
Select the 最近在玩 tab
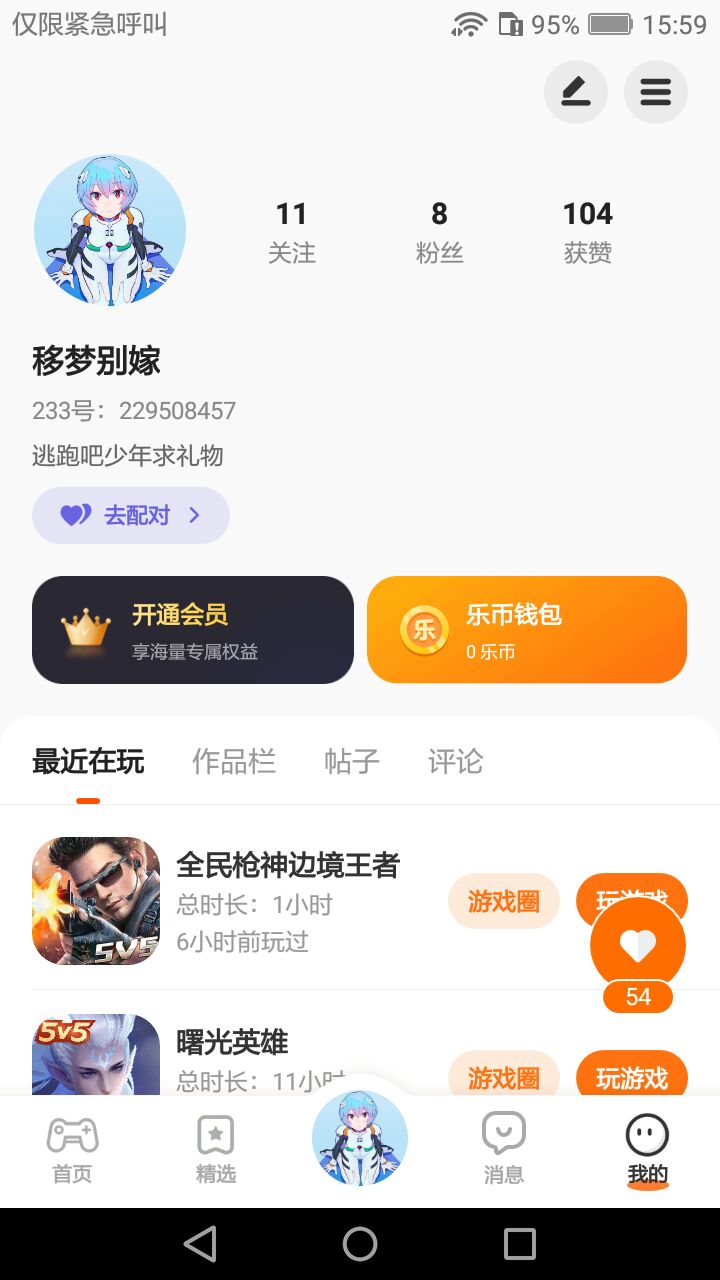[x=88, y=762]
